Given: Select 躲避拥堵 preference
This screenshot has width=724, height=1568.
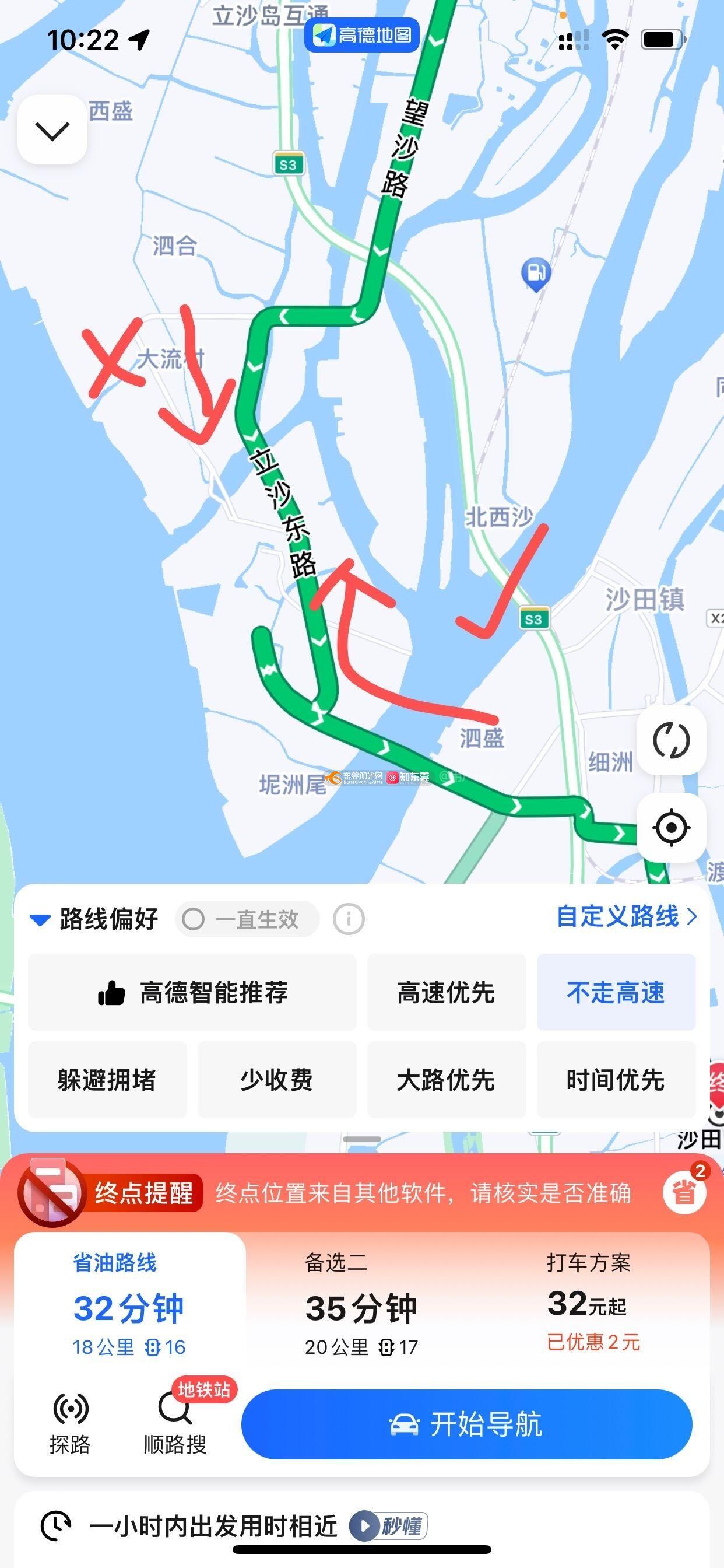Looking at the screenshot, I should [x=107, y=1080].
